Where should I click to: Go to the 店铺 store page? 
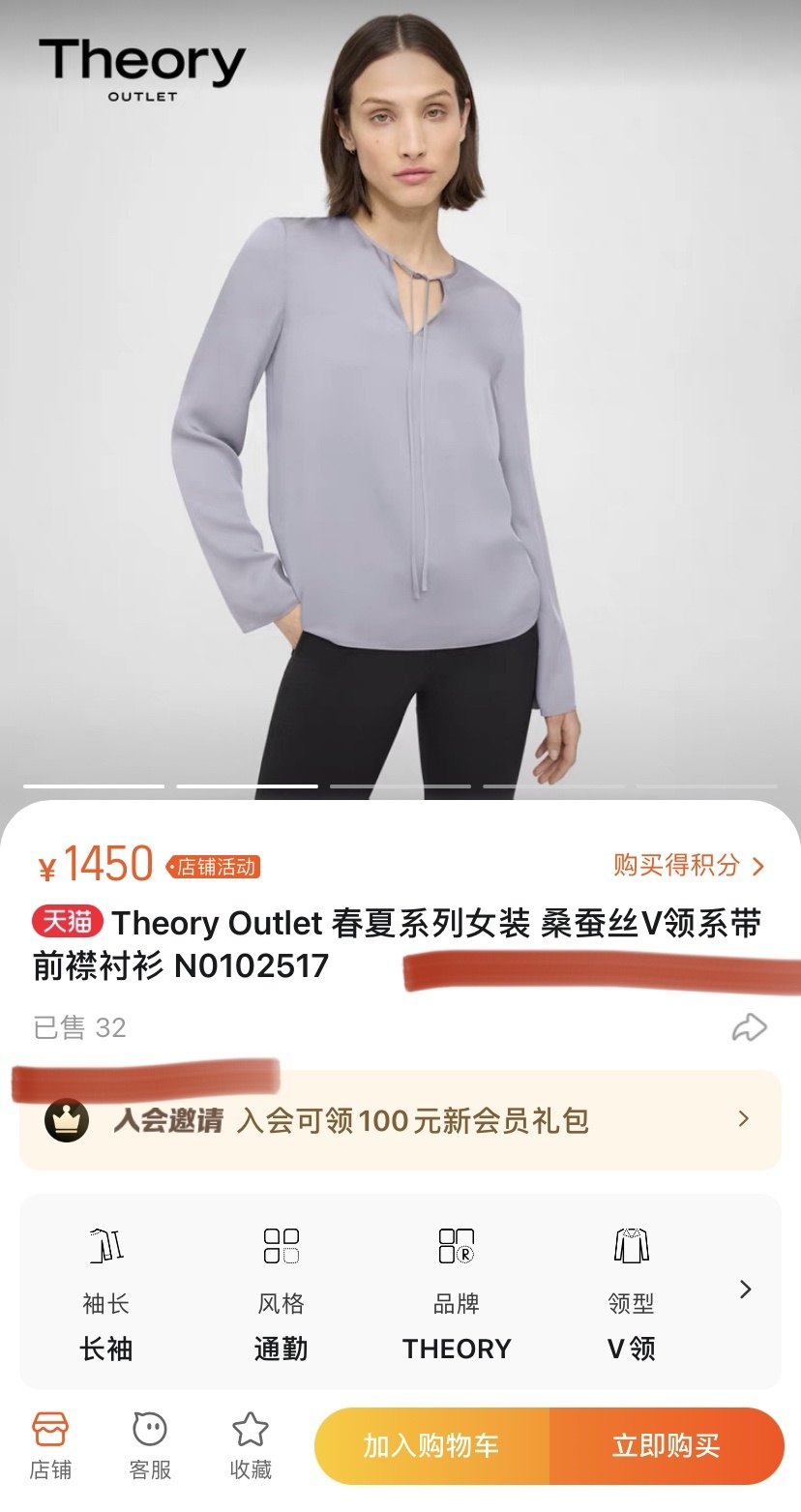tap(50, 1445)
